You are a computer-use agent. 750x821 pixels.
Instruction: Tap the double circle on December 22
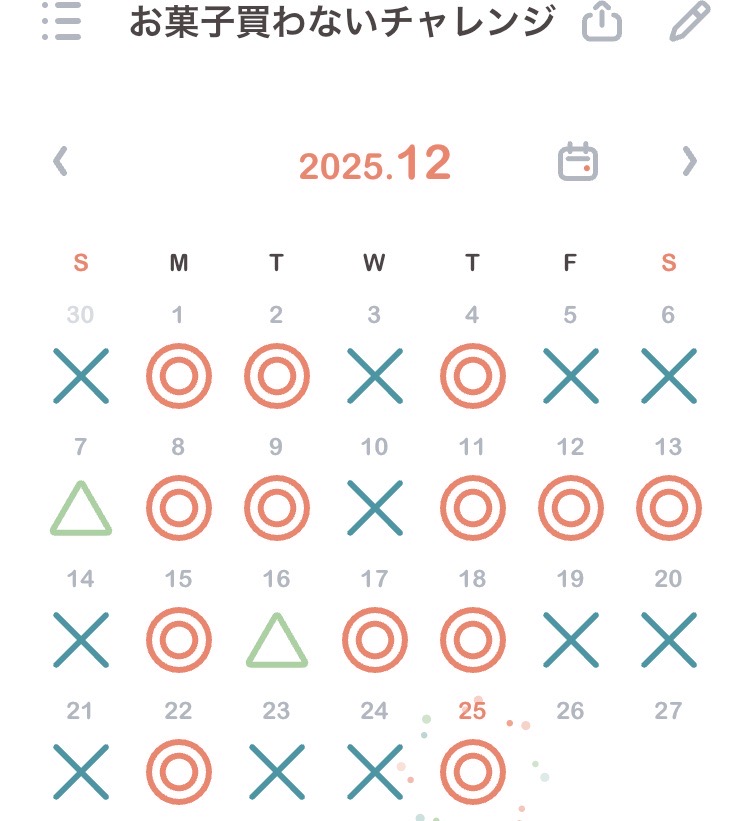(178, 772)
